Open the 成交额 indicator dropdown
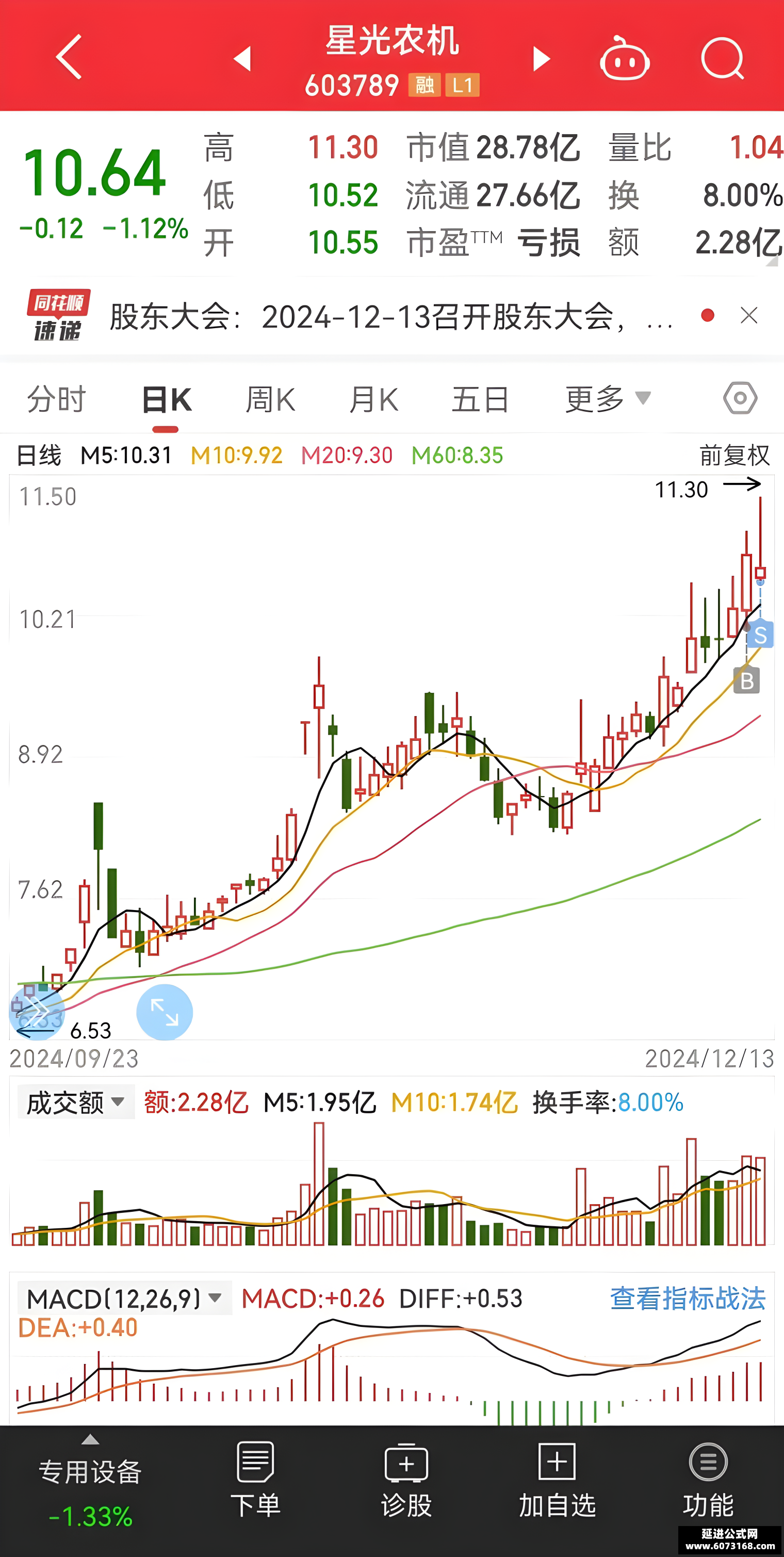 pos(75,1102)
